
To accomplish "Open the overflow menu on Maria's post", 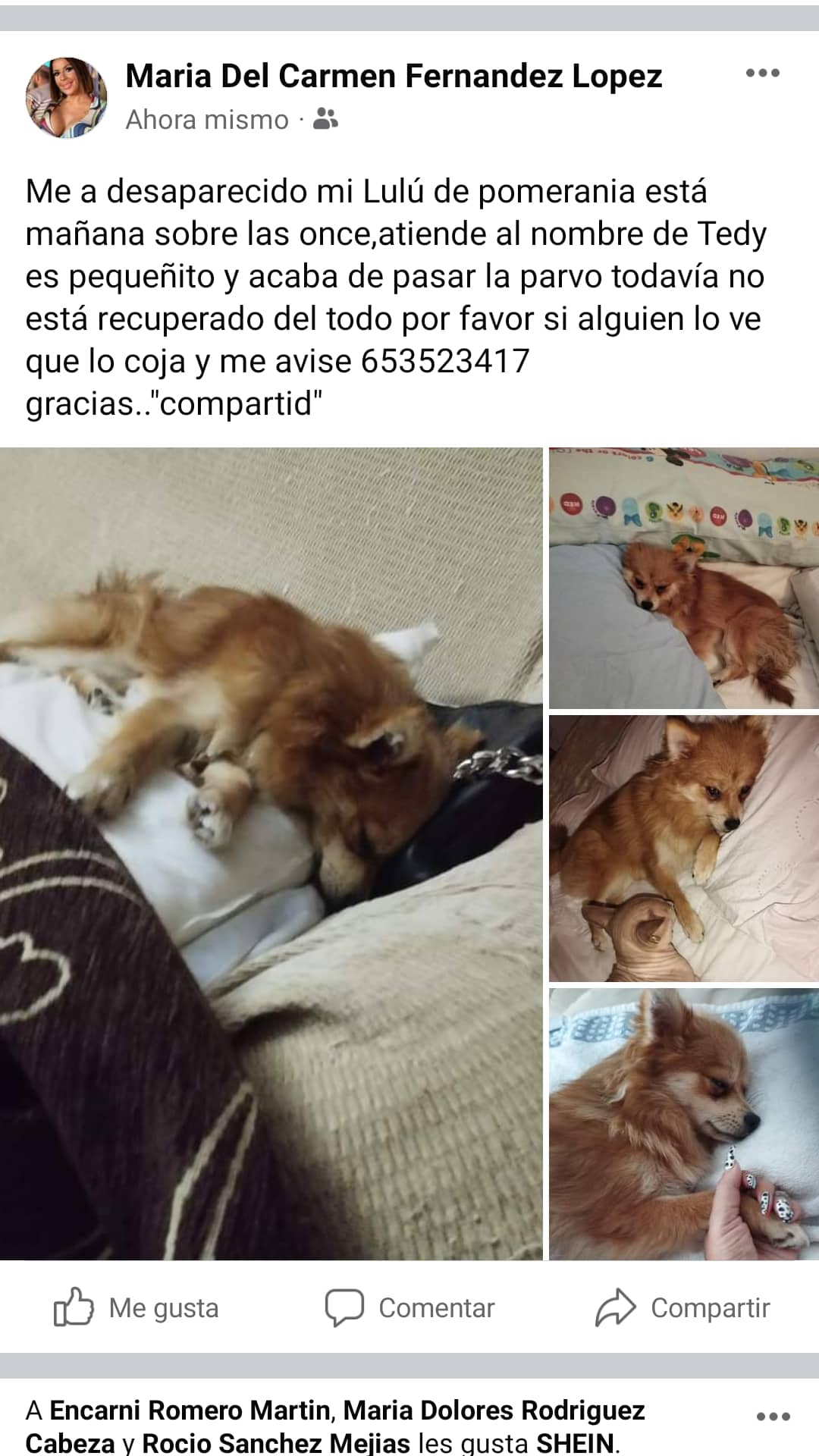I will (762, 74).
